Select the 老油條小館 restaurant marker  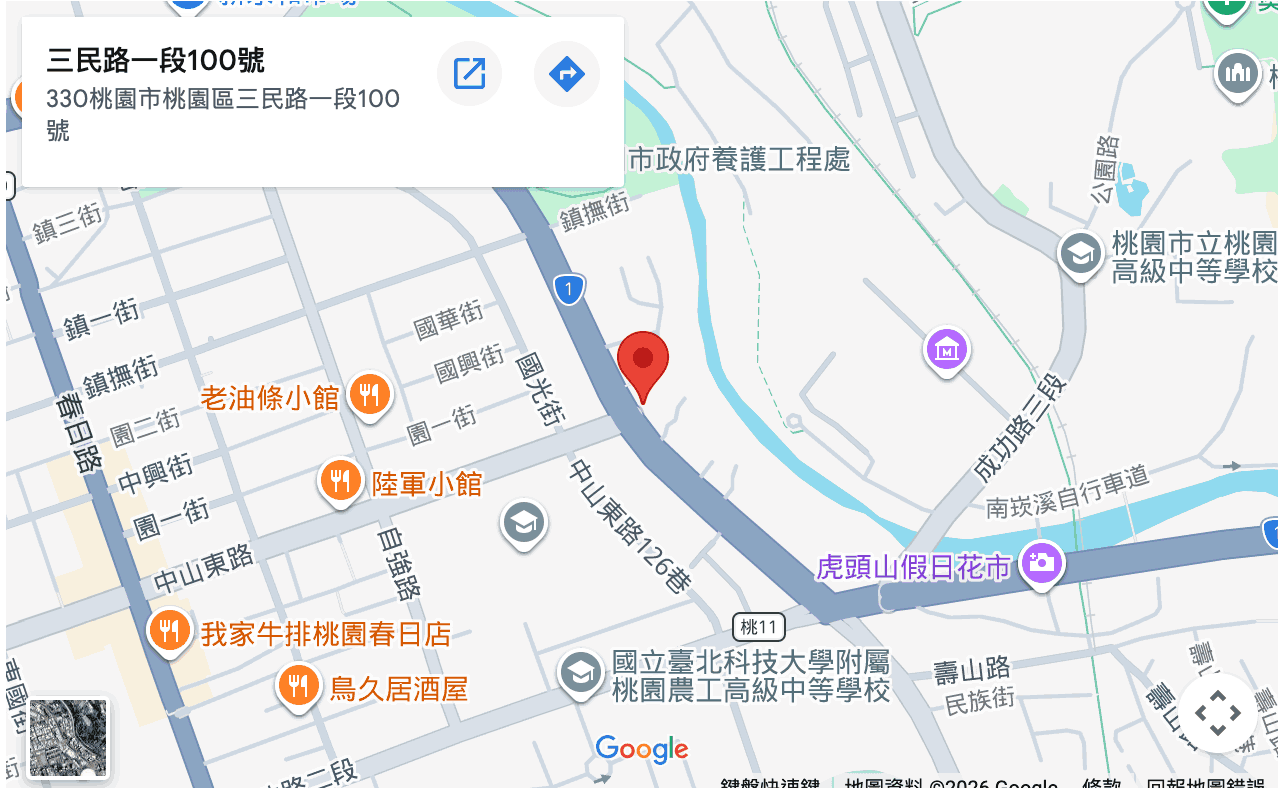pos(369,396)
